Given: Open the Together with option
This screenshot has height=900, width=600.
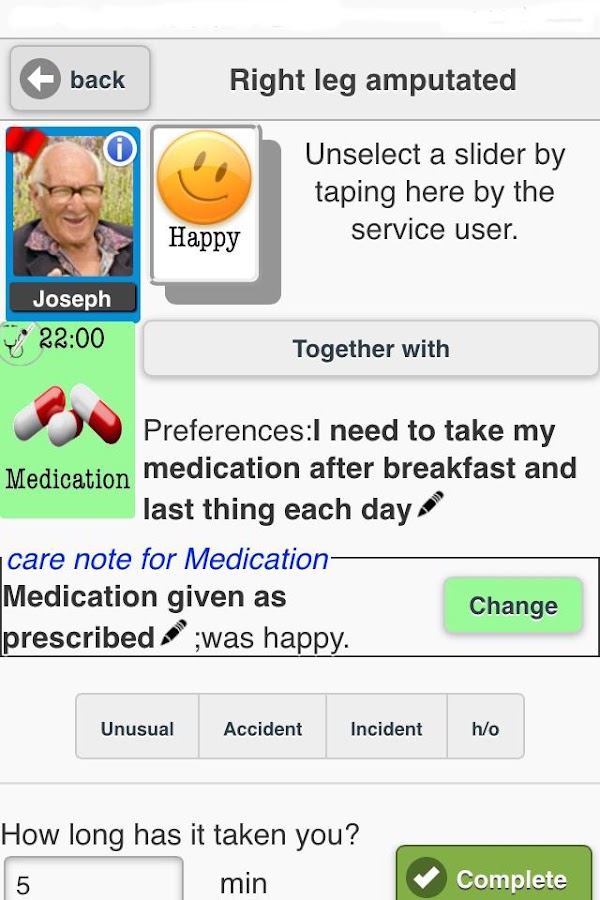Looking at the screenshot, I should 370,349.
